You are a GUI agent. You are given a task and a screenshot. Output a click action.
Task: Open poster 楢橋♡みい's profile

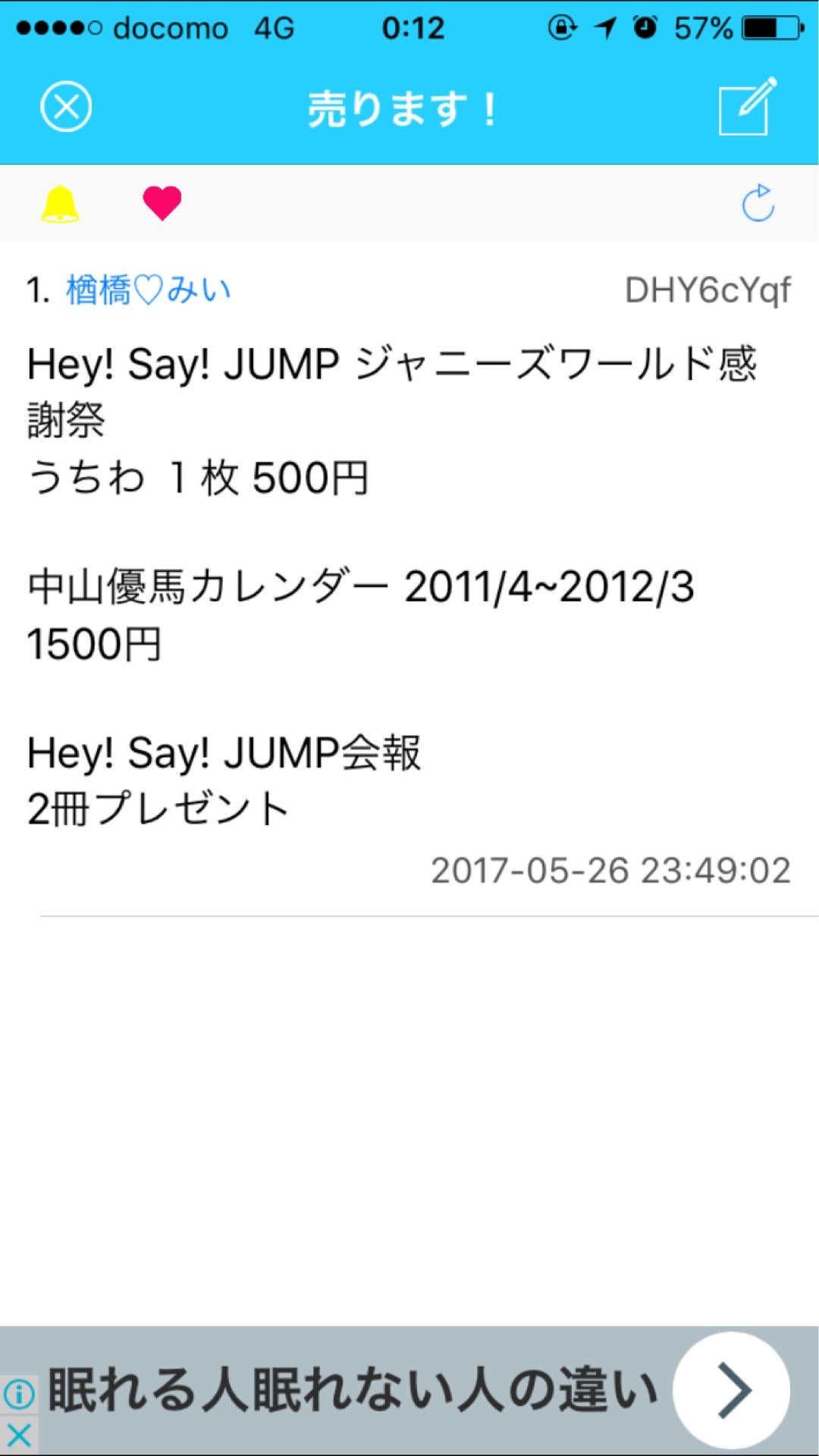pyautogui.click(x=149, y=290)
